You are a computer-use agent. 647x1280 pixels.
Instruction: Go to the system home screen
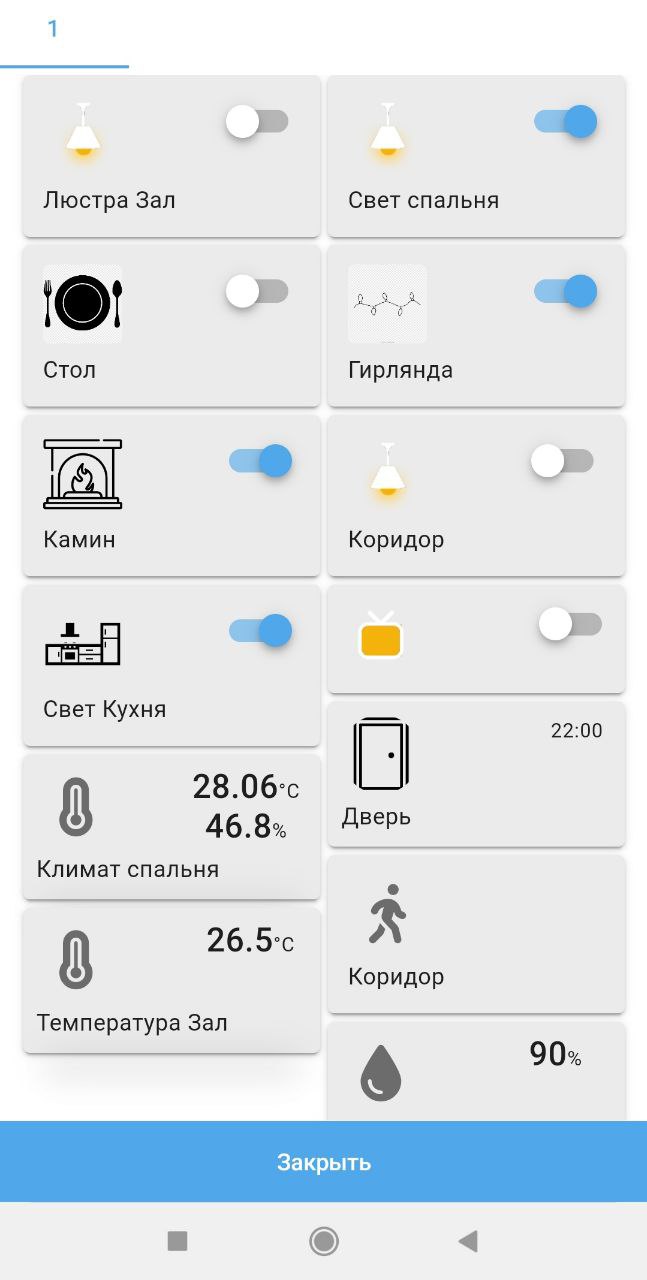pos(323,1241)
